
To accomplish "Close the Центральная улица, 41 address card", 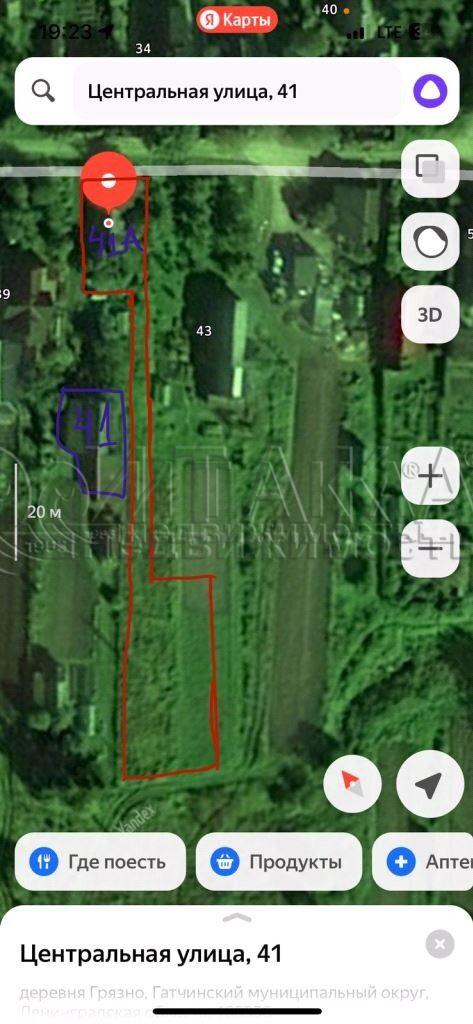I will pos(440,944).
